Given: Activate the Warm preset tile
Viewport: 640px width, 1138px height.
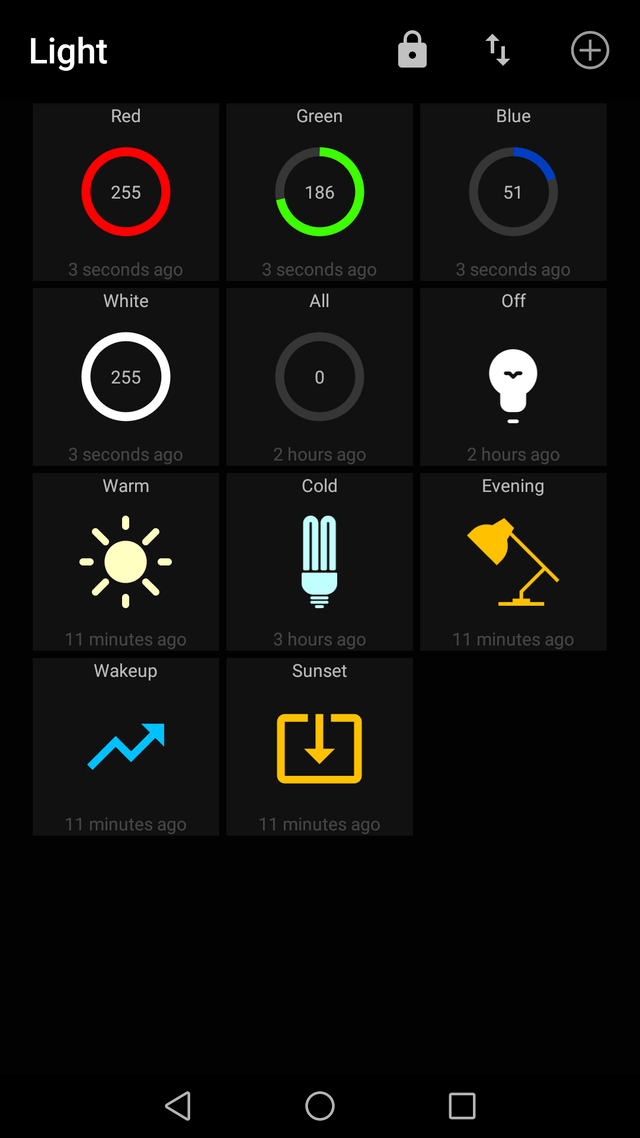Looking at the screenshot, I should click(x=126, y=562).
